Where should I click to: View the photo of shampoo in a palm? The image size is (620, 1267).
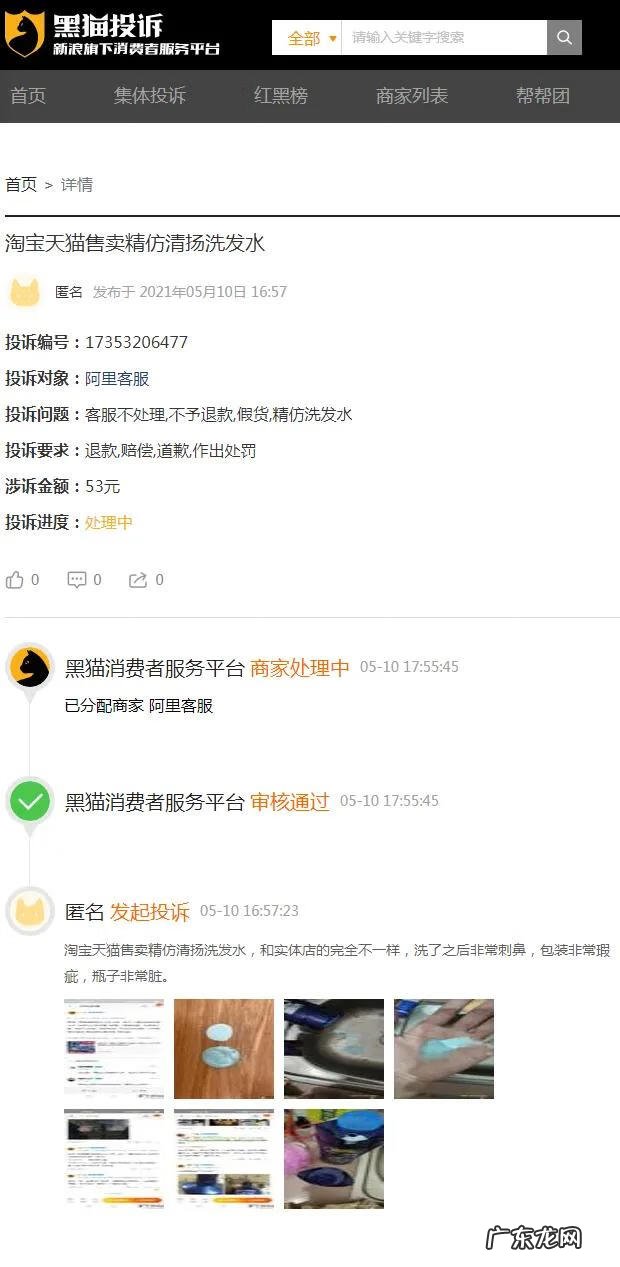pos(444,1049)
